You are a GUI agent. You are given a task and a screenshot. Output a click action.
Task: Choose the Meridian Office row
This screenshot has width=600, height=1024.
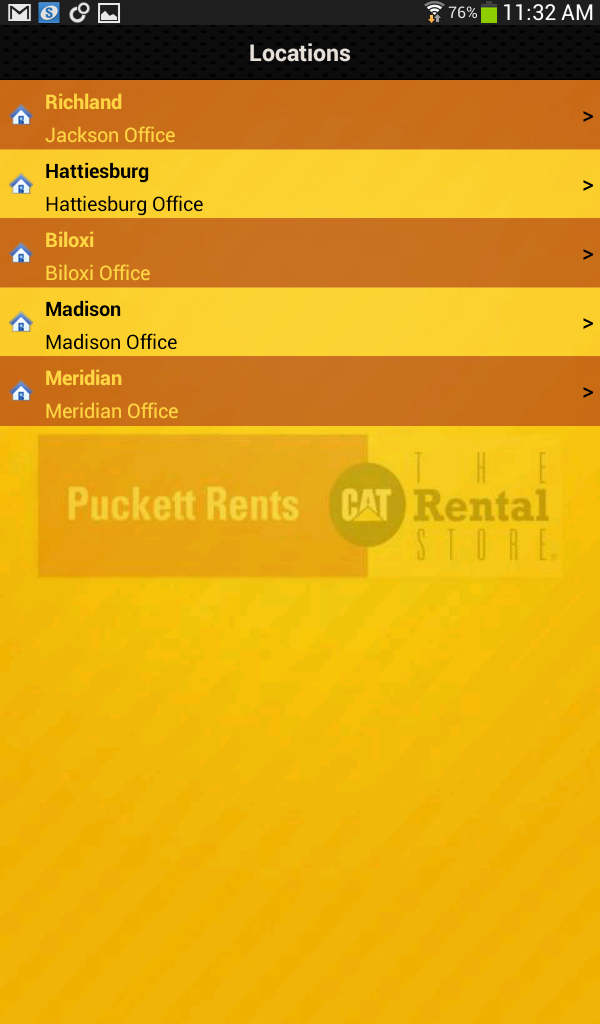pos(300,391)
